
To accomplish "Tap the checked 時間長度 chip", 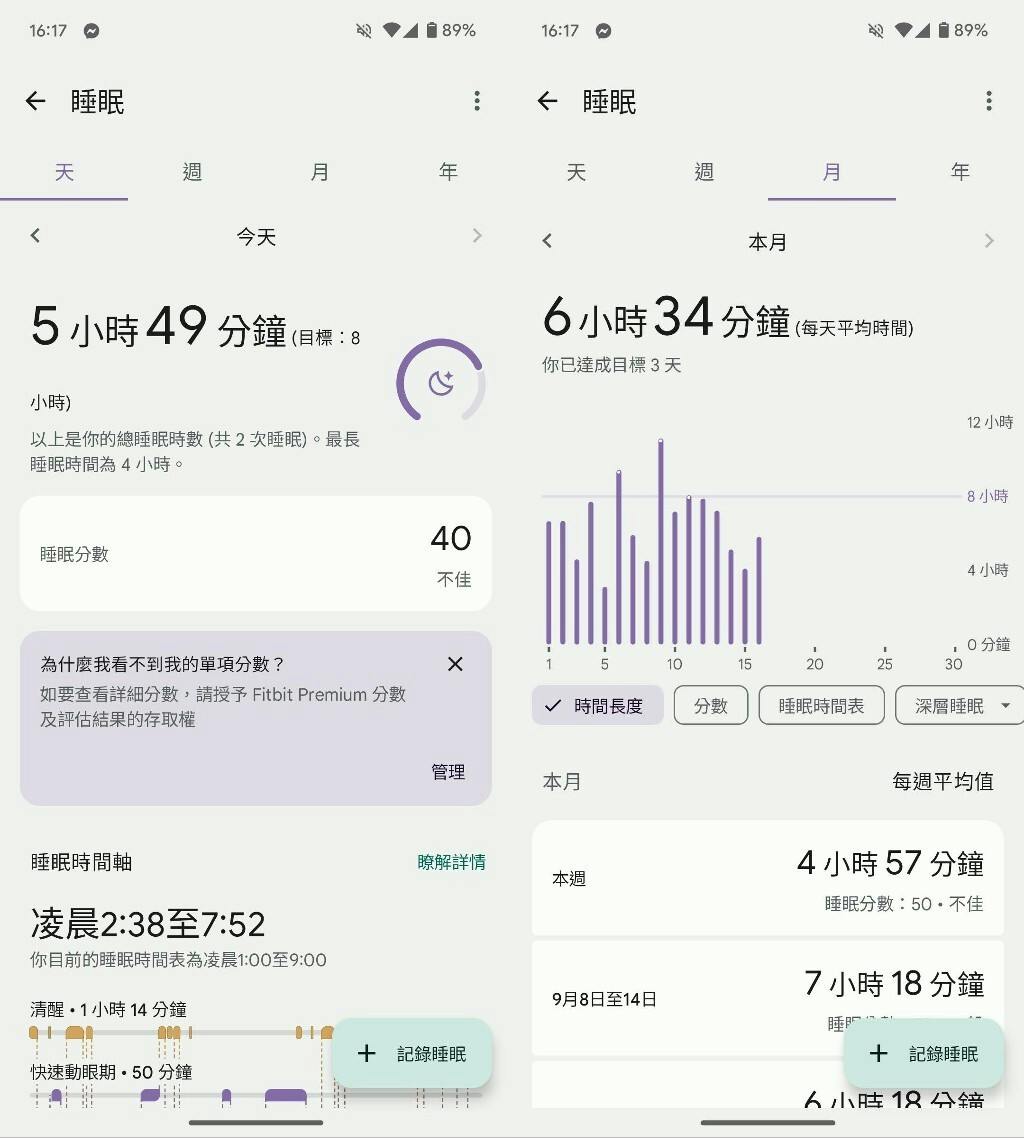I will pyautogui.click(x=597, y=706).
